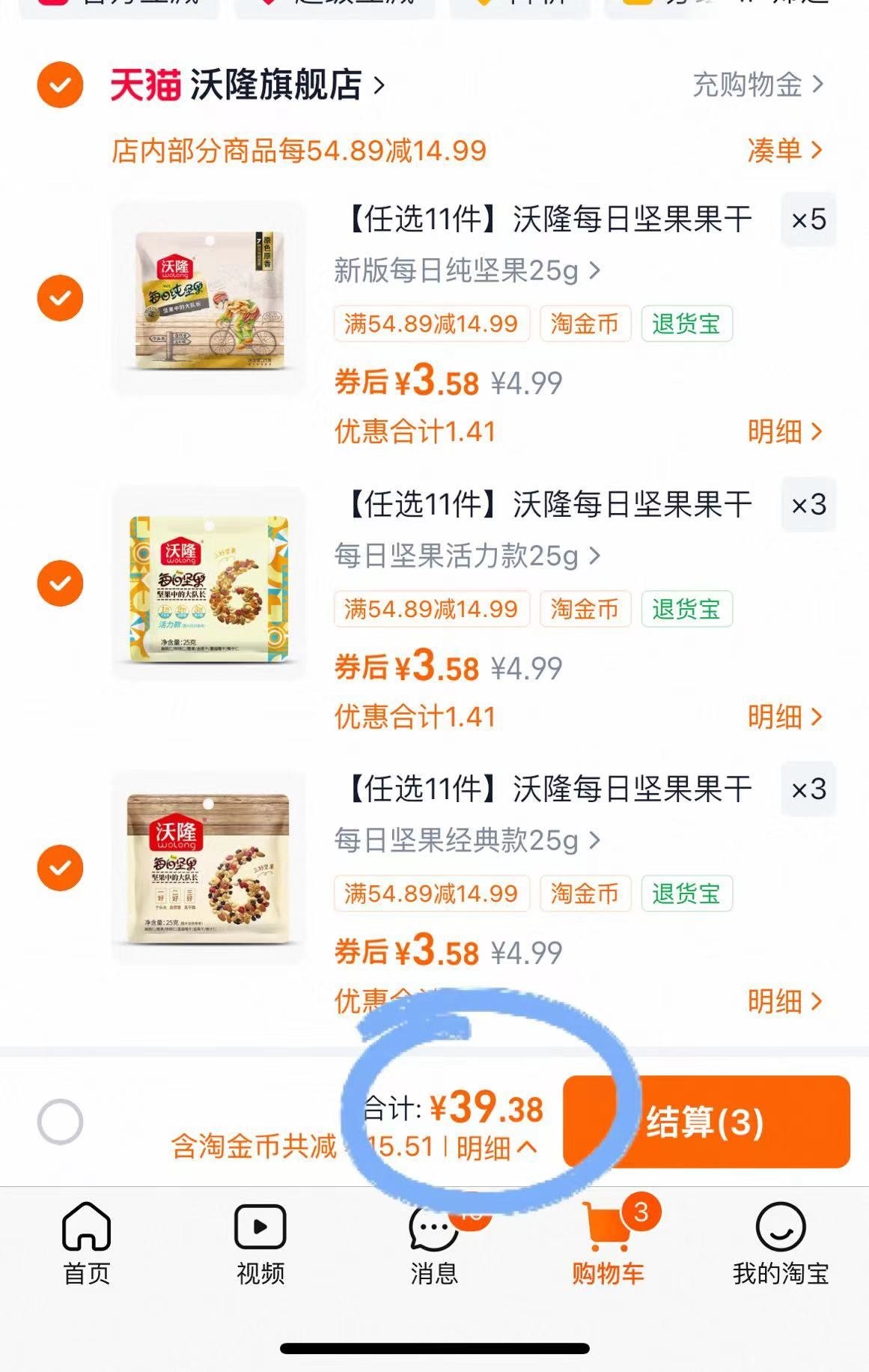Change the 每日坚果活力款25g variant
The width and height of the screenshot is (869, 1372).
[467, 556]
